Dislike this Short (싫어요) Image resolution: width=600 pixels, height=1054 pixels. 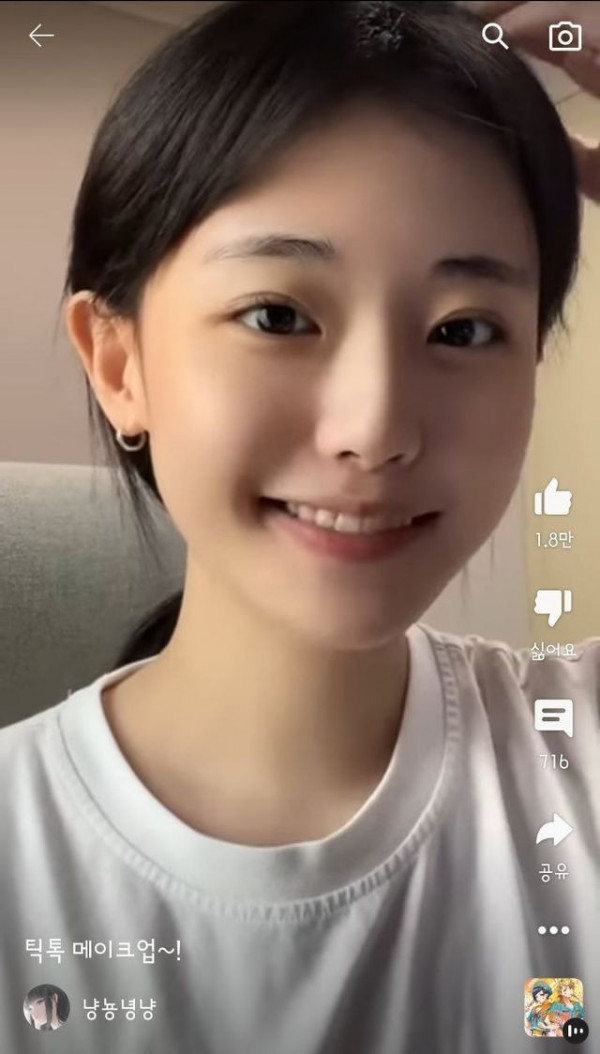(x=553, y=609)
